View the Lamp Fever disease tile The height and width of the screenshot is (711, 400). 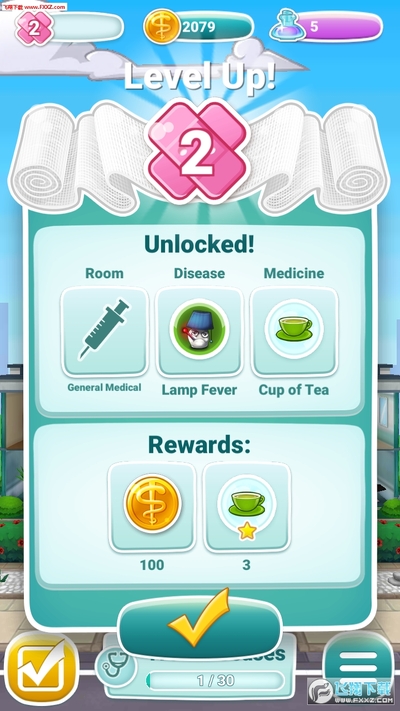point(199,332)
